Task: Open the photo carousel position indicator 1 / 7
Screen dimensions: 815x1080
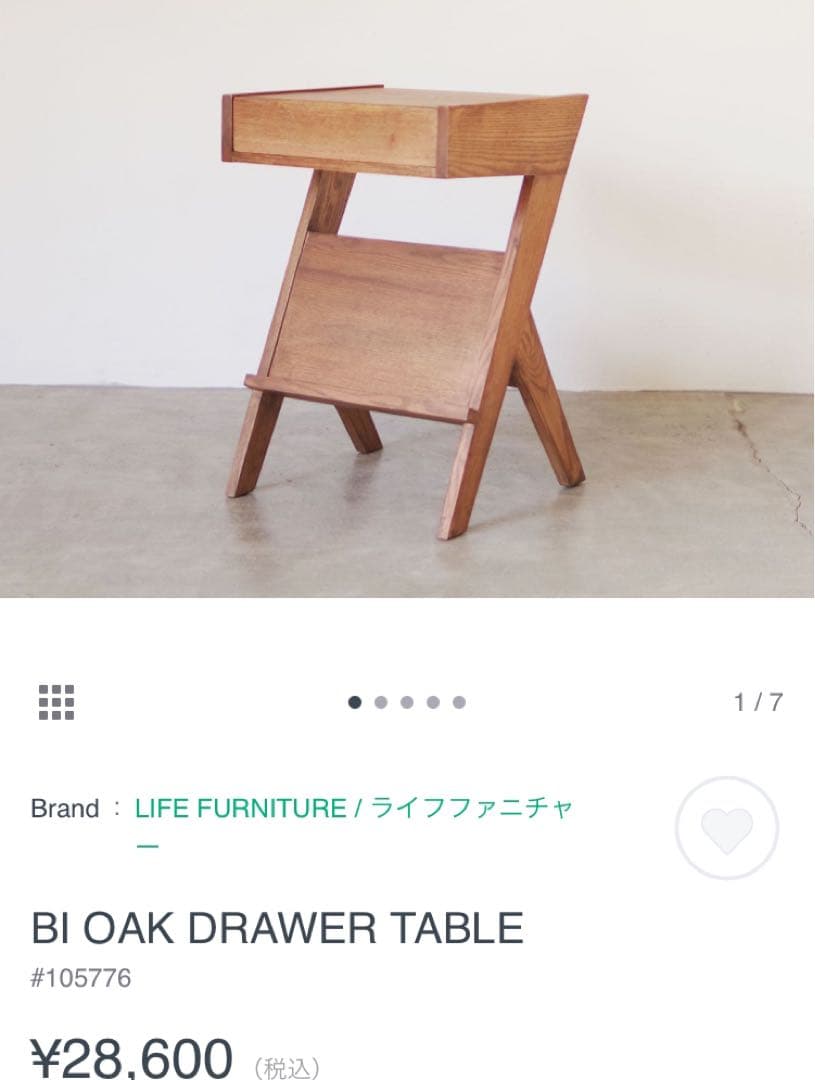Action: tap(756, 700)
